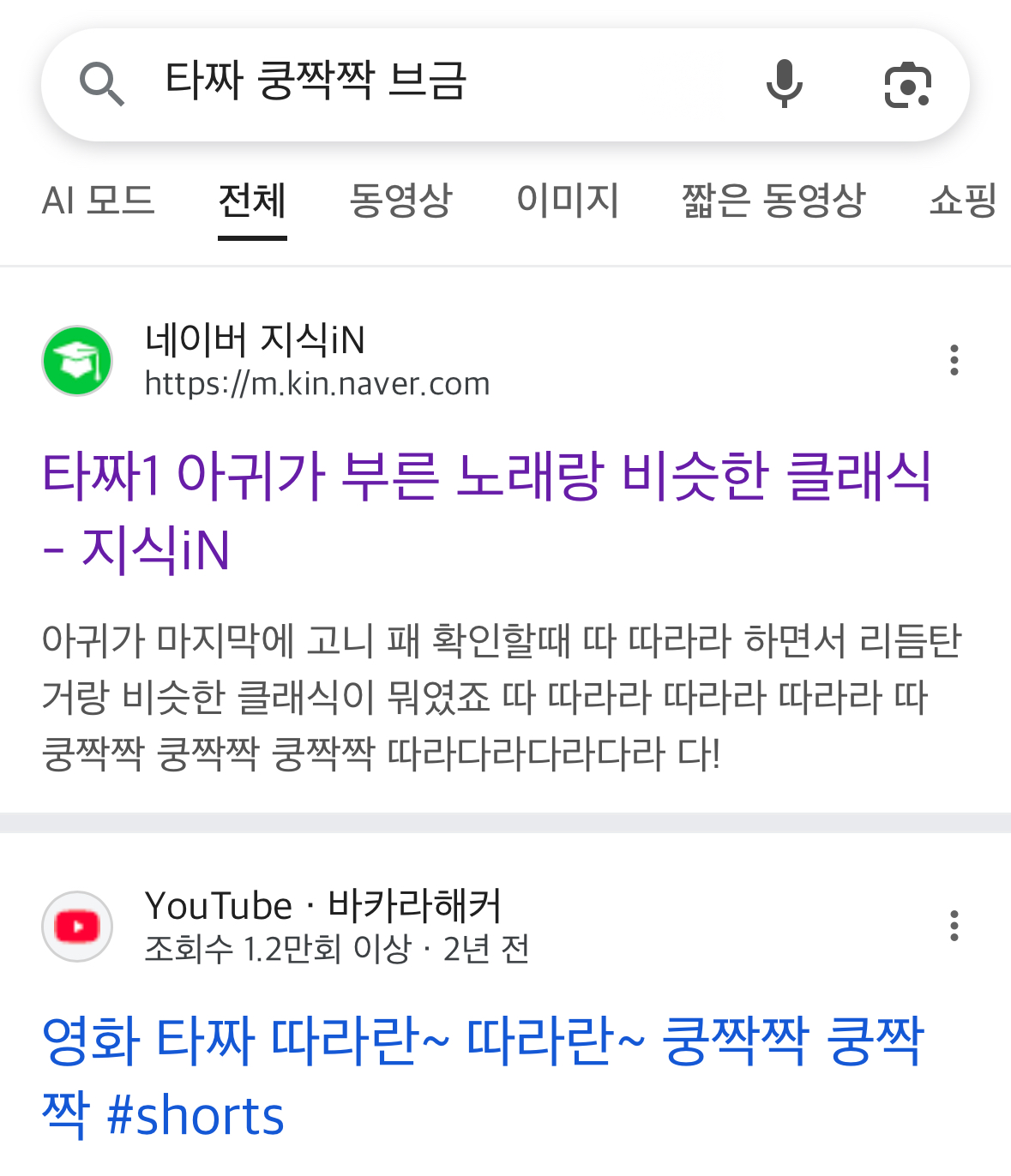Screen dimensions: 1011x1176
Task: Open Google Lens camera search
Action: pos(907,85)
